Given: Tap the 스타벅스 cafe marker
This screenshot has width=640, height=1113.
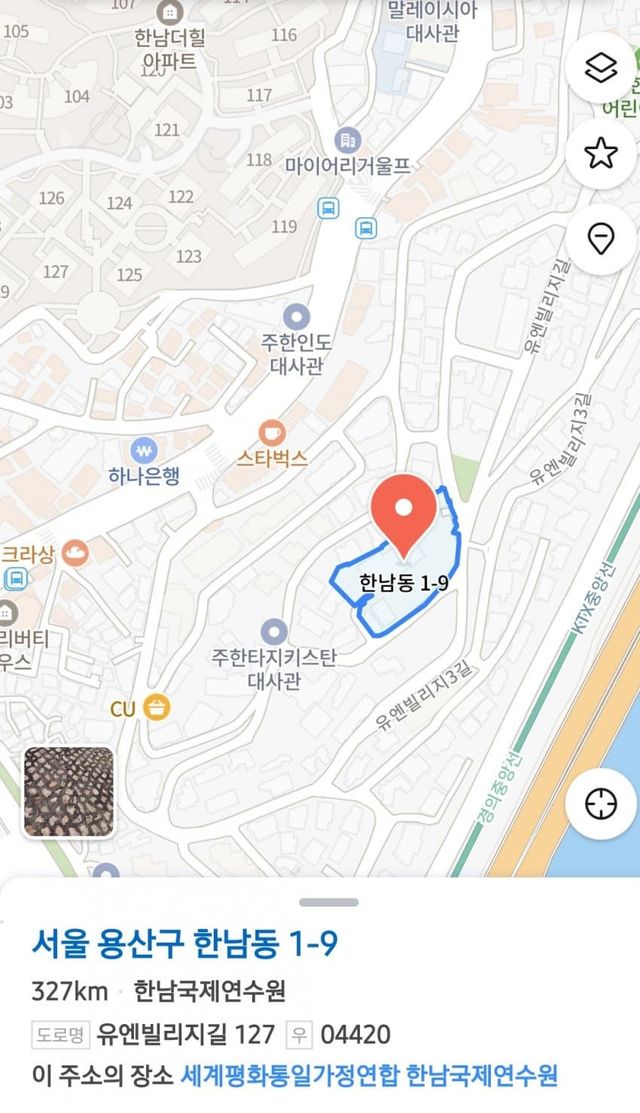Looking at the screenshot, I should (x=271, y=432).
